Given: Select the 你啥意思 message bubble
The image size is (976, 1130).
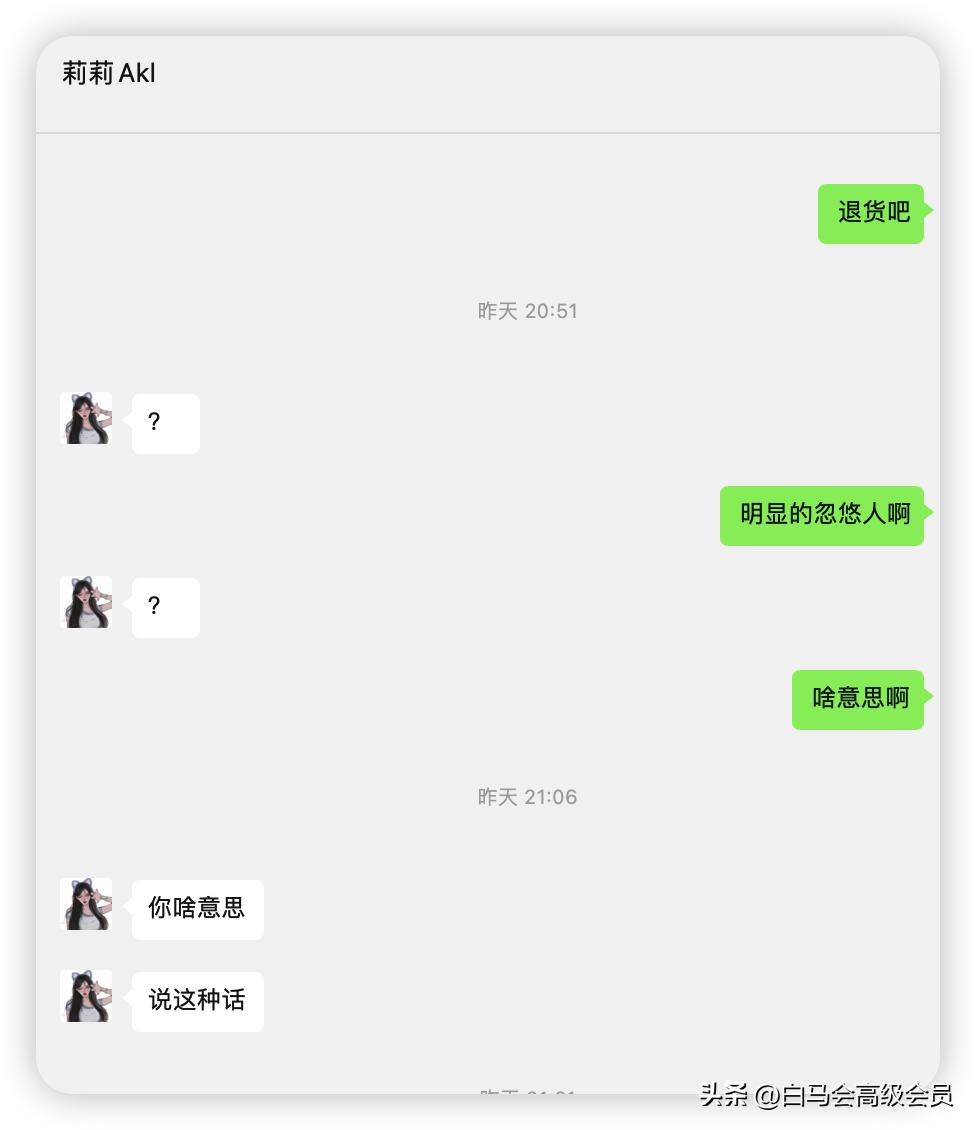Looking at the screenshot, I should point(197,909).
